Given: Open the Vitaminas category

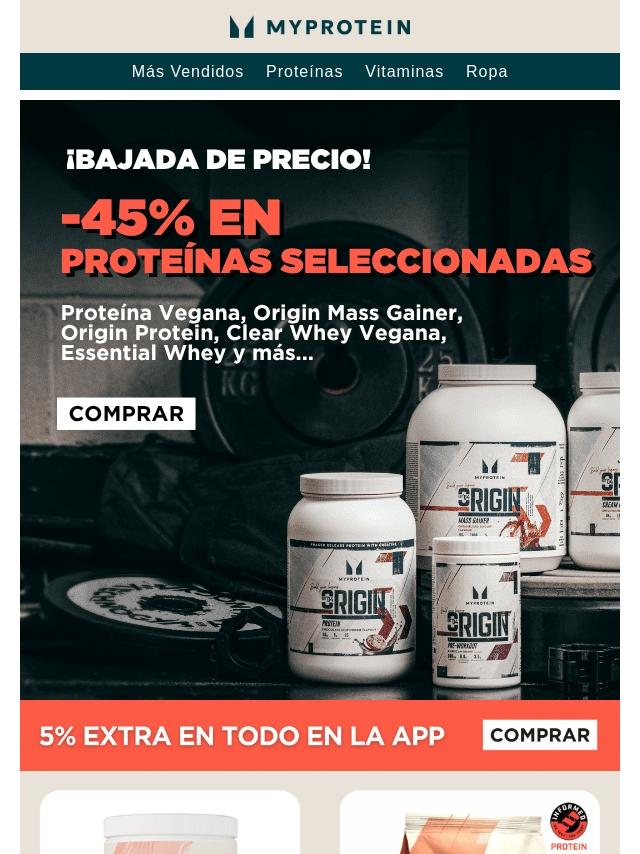Looking at the screenshot, I should point(404,72).
